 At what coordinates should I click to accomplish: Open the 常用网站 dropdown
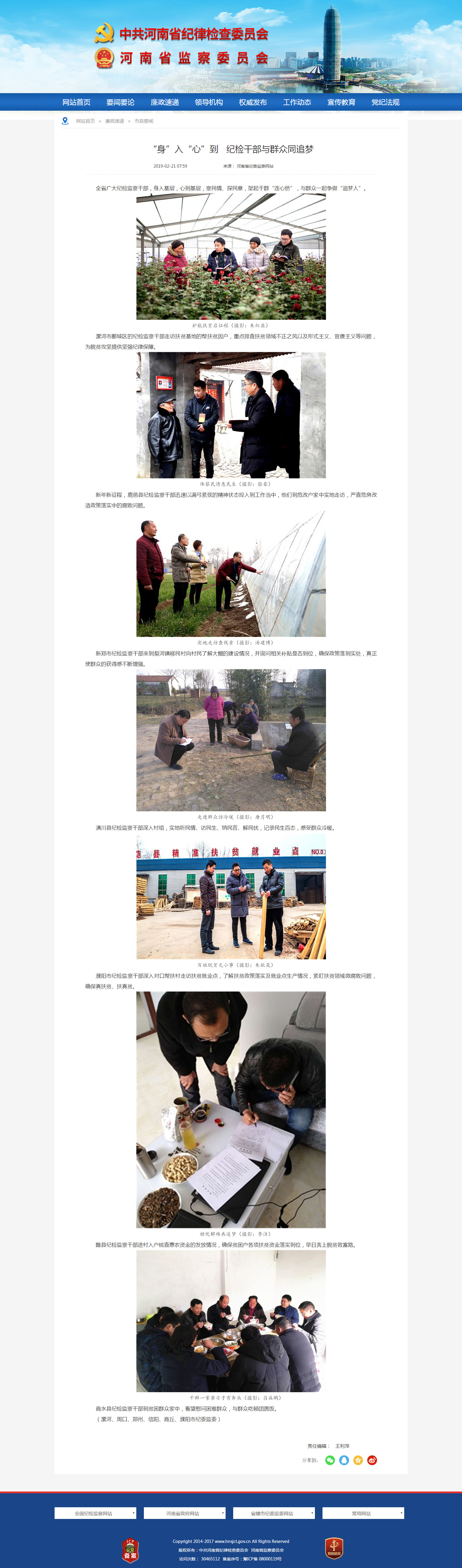point(363,1513)
